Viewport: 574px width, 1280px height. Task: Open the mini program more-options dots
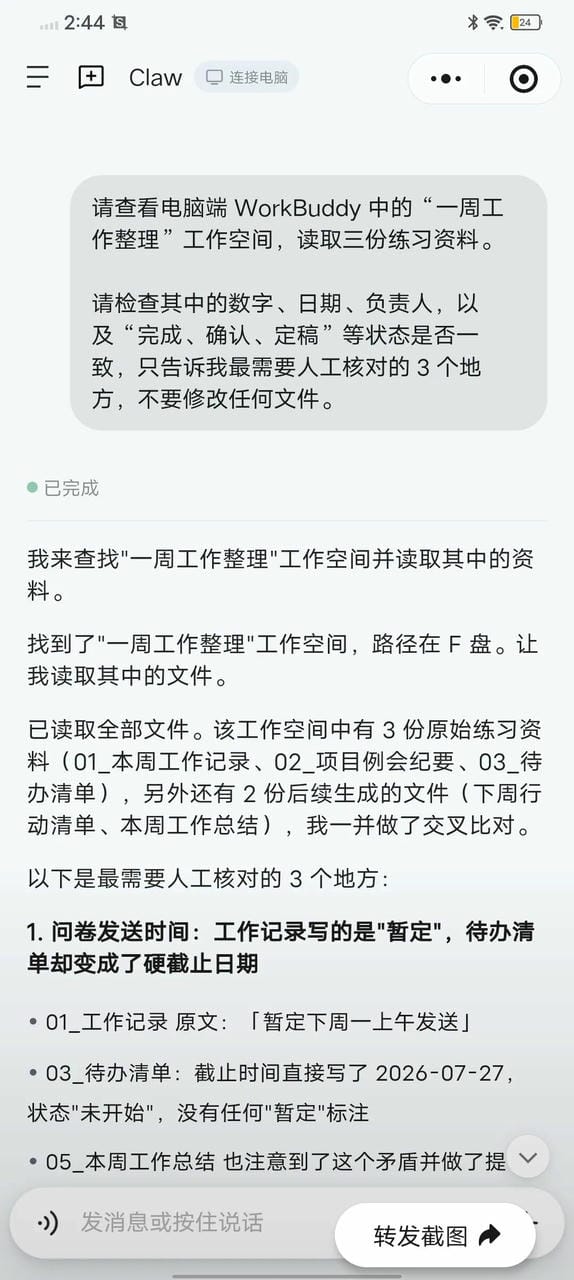point(446,79)
